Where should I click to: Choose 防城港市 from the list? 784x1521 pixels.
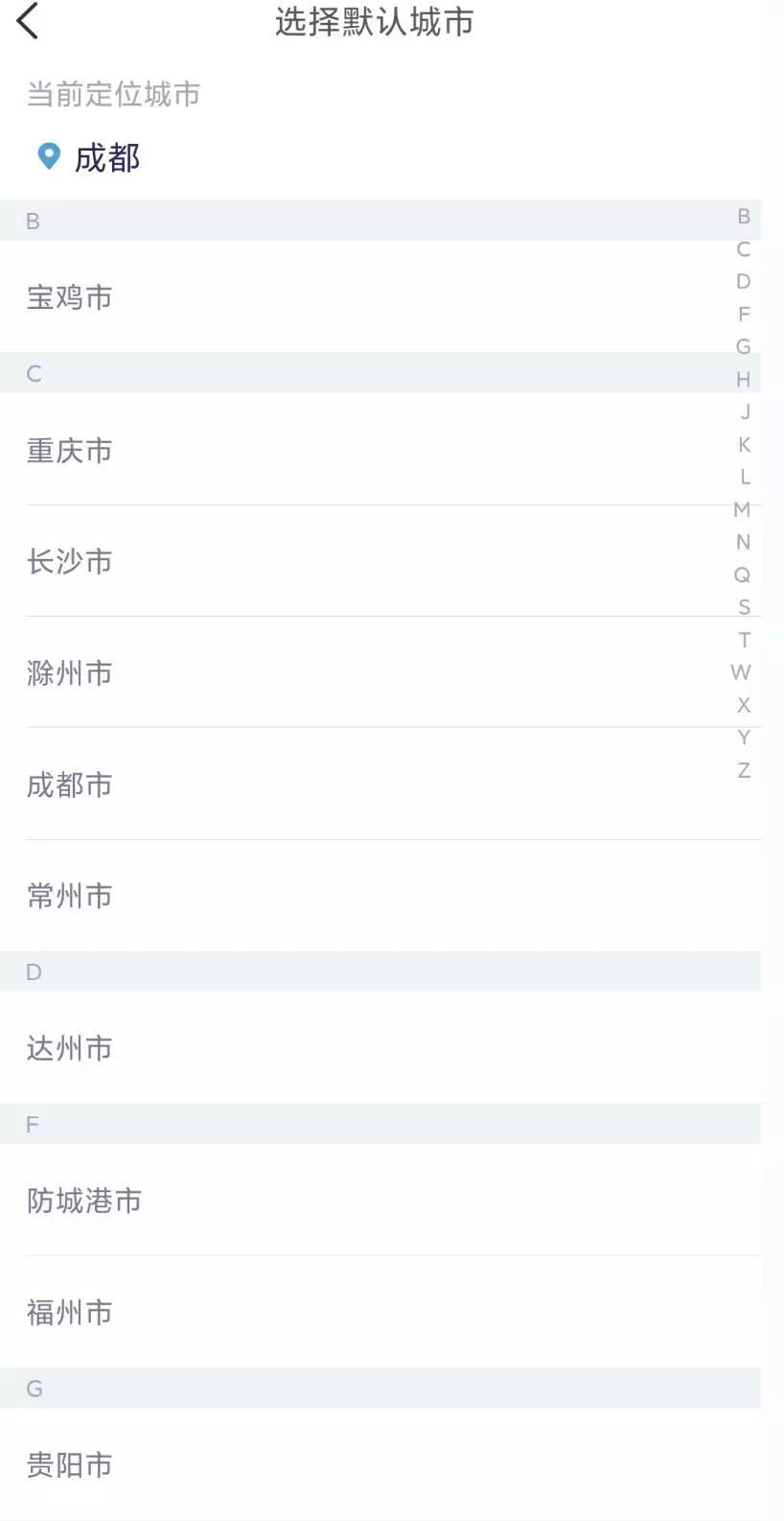(84, 1200)
